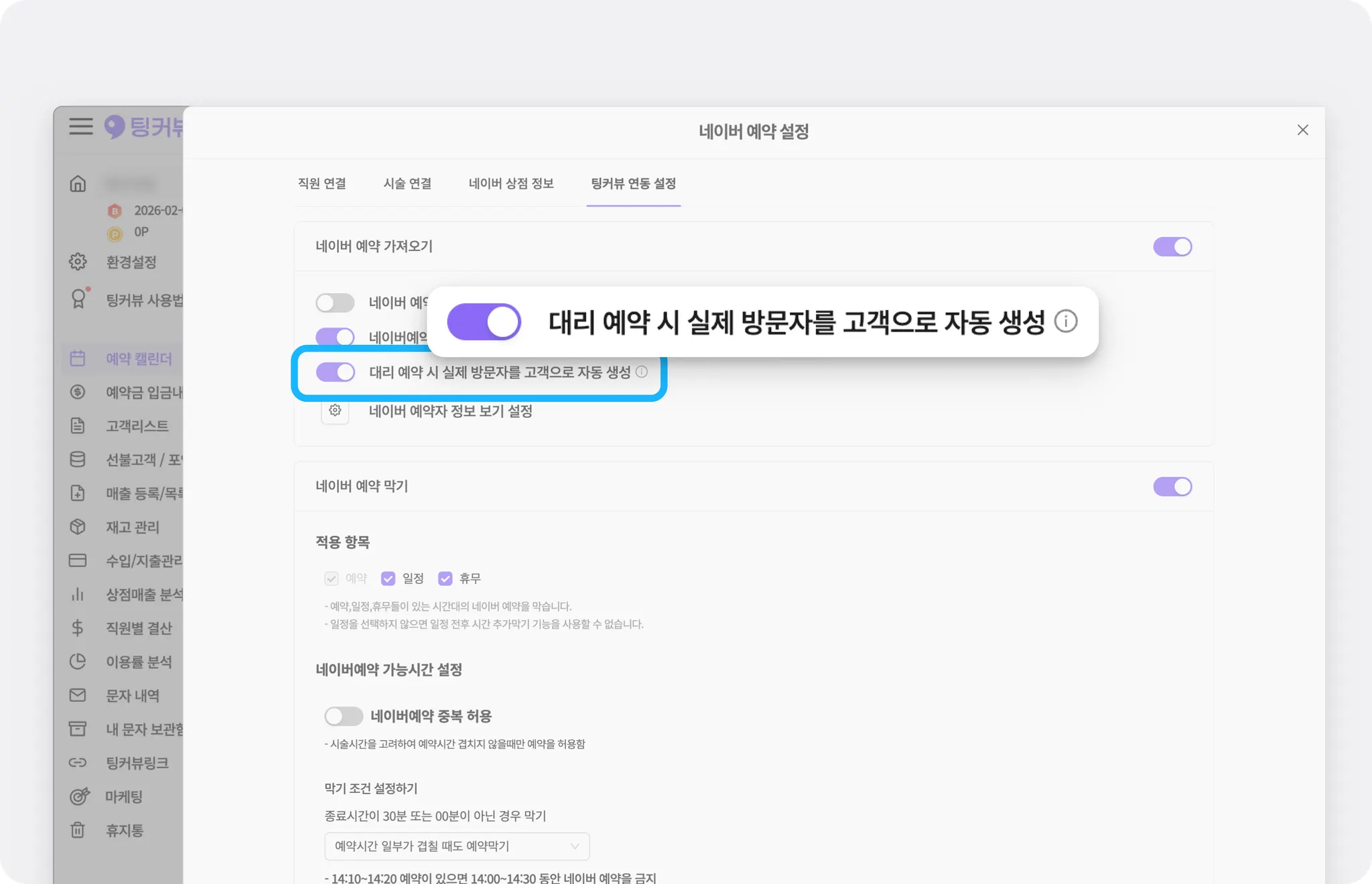Disable auto-creating actual visitor as customer
This screenshot has width=1372, height=884.
coord(336,372)
